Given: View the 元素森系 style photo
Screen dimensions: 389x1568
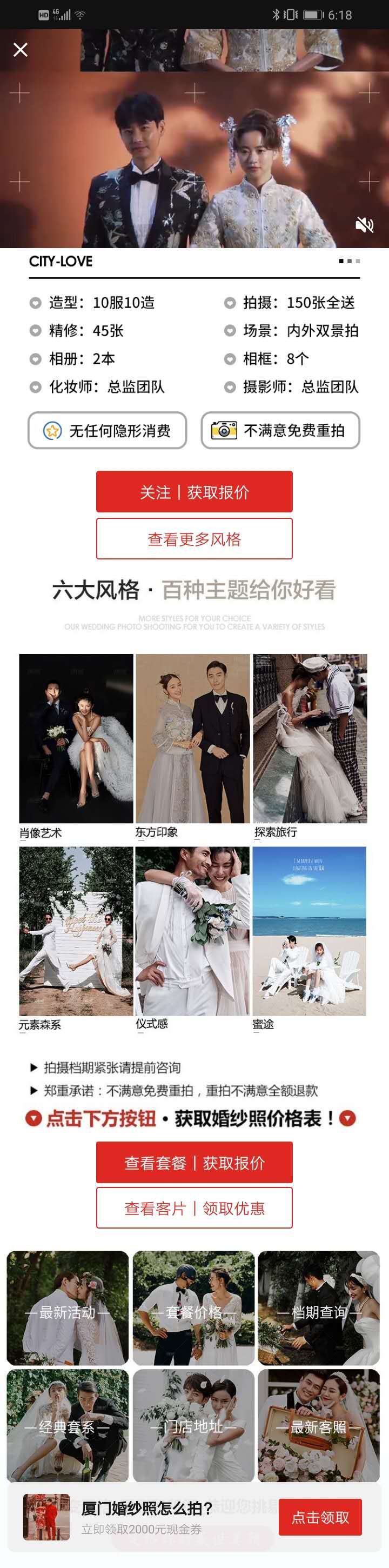Looking at the screenshot, I should (76, 931).
